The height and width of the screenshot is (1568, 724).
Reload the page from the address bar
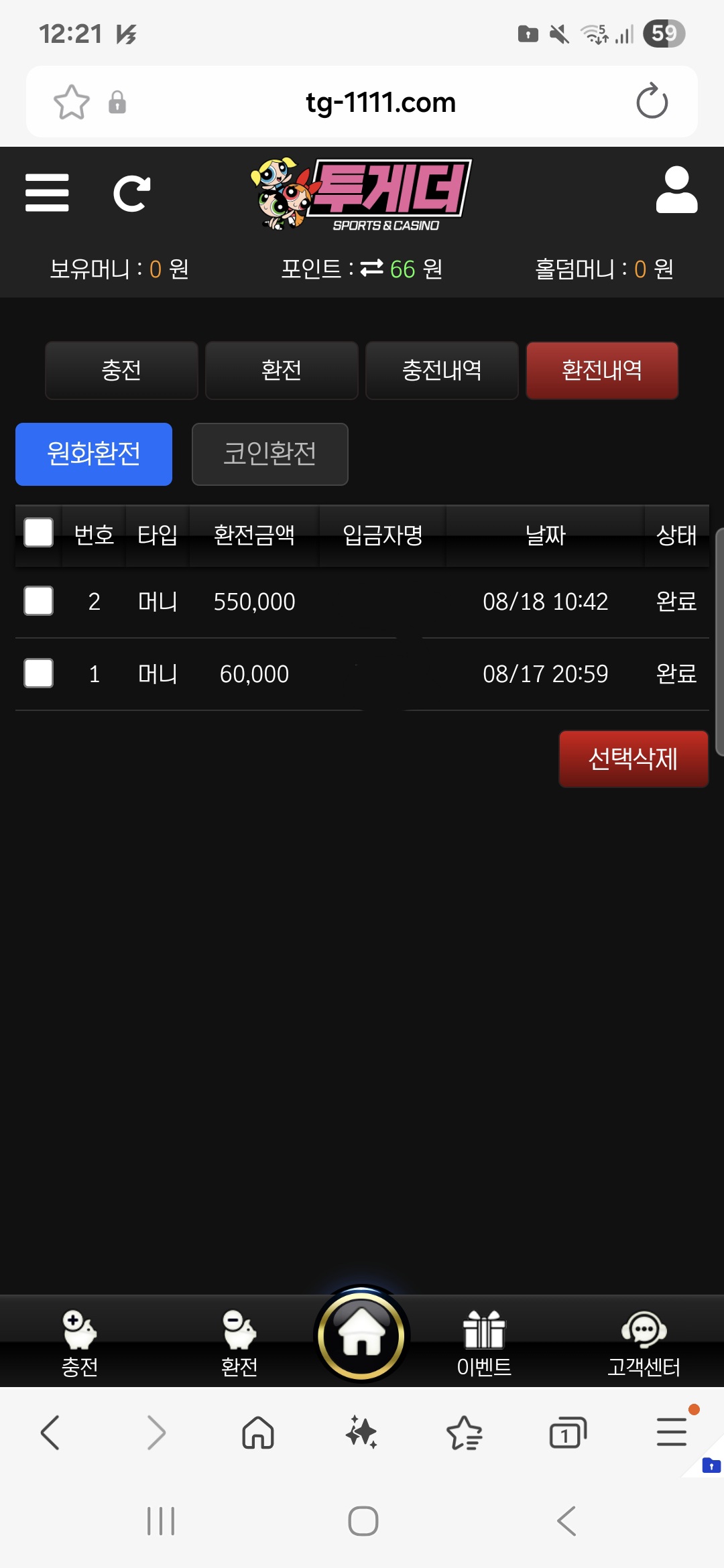[652, 102]
